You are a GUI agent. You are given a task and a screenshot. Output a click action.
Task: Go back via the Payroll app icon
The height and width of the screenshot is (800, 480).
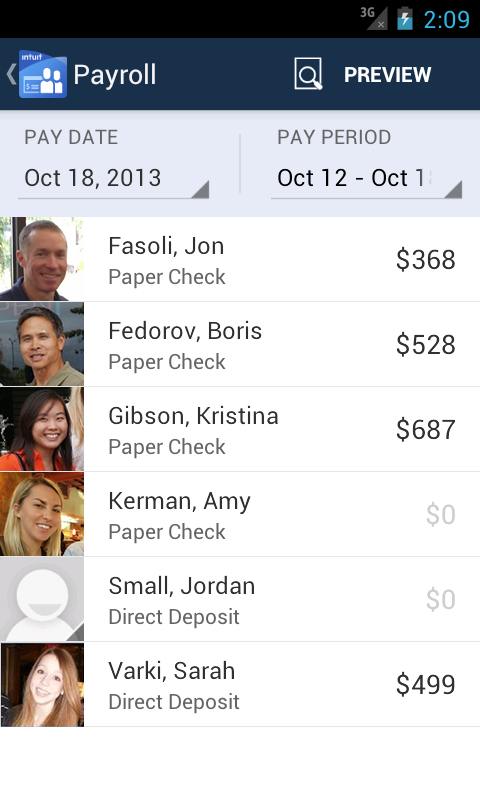click(x=38, y=74)
